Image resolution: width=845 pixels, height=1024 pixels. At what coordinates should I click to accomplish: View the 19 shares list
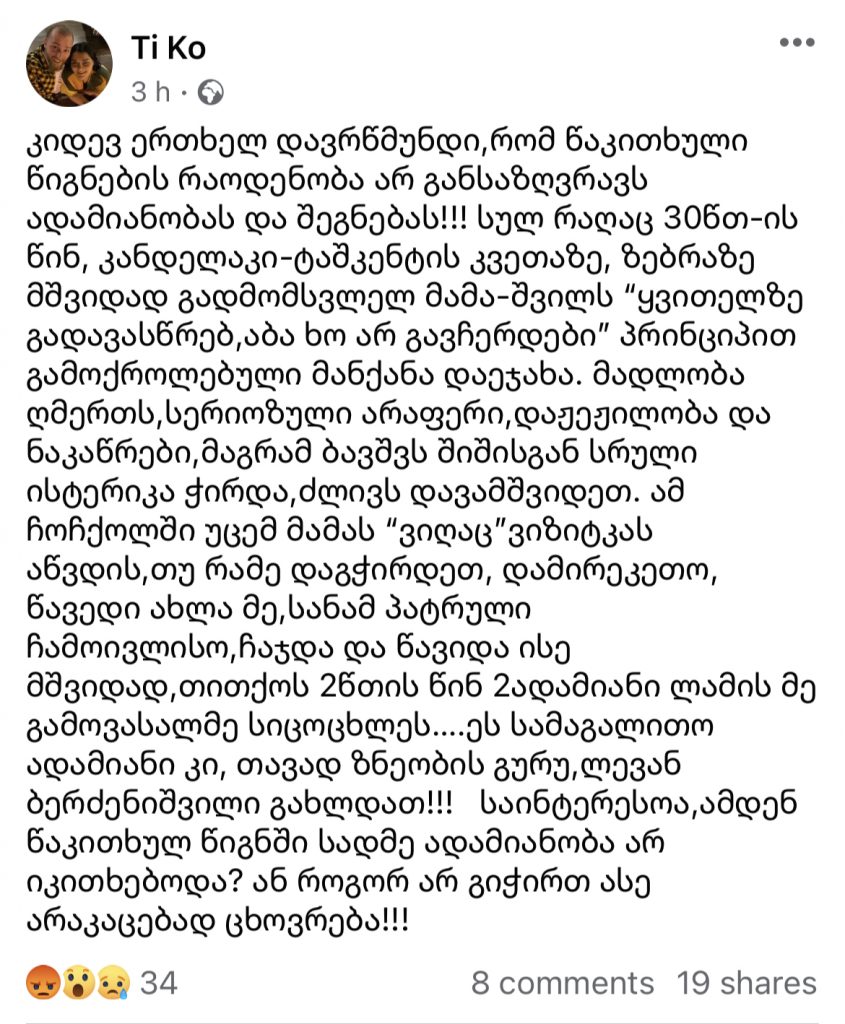tap(746, 982)
